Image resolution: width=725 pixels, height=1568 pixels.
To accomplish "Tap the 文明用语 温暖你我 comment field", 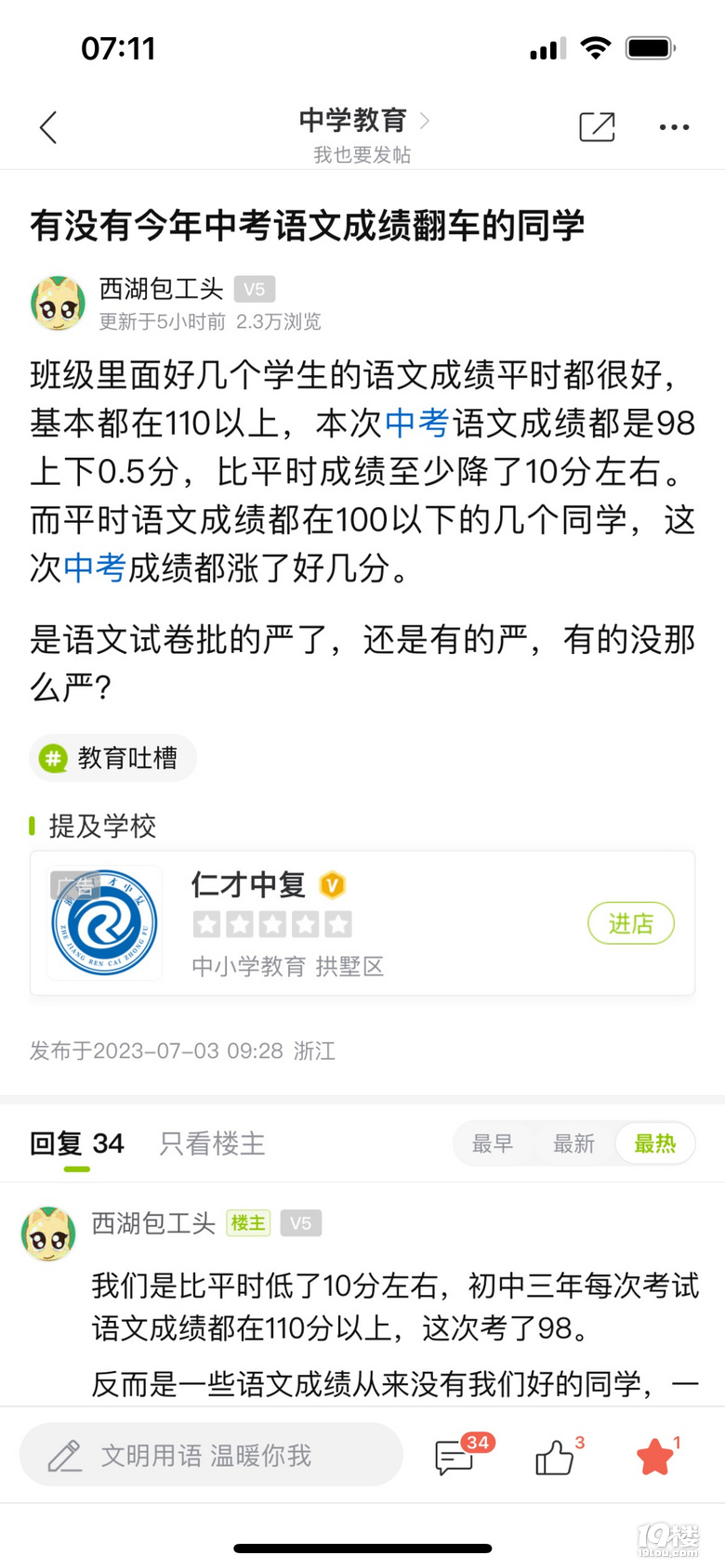I will 211,1455.
